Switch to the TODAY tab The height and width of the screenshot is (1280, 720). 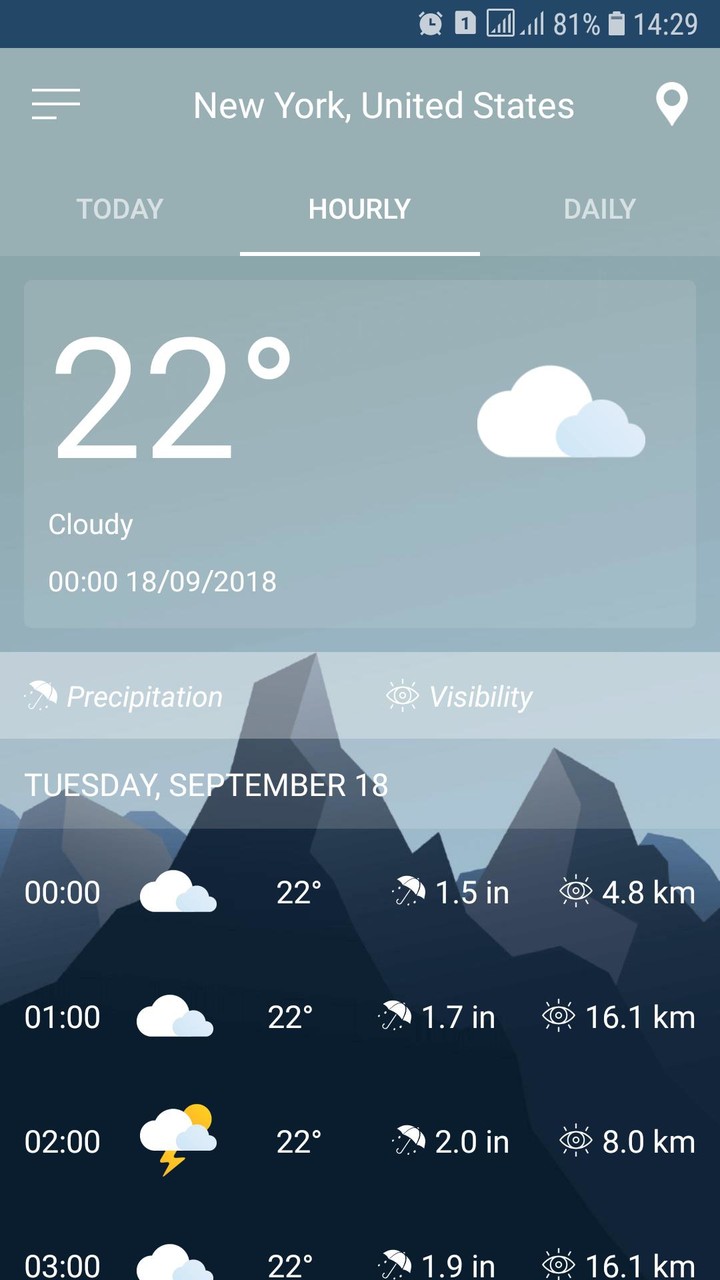(x=119, y=209)
